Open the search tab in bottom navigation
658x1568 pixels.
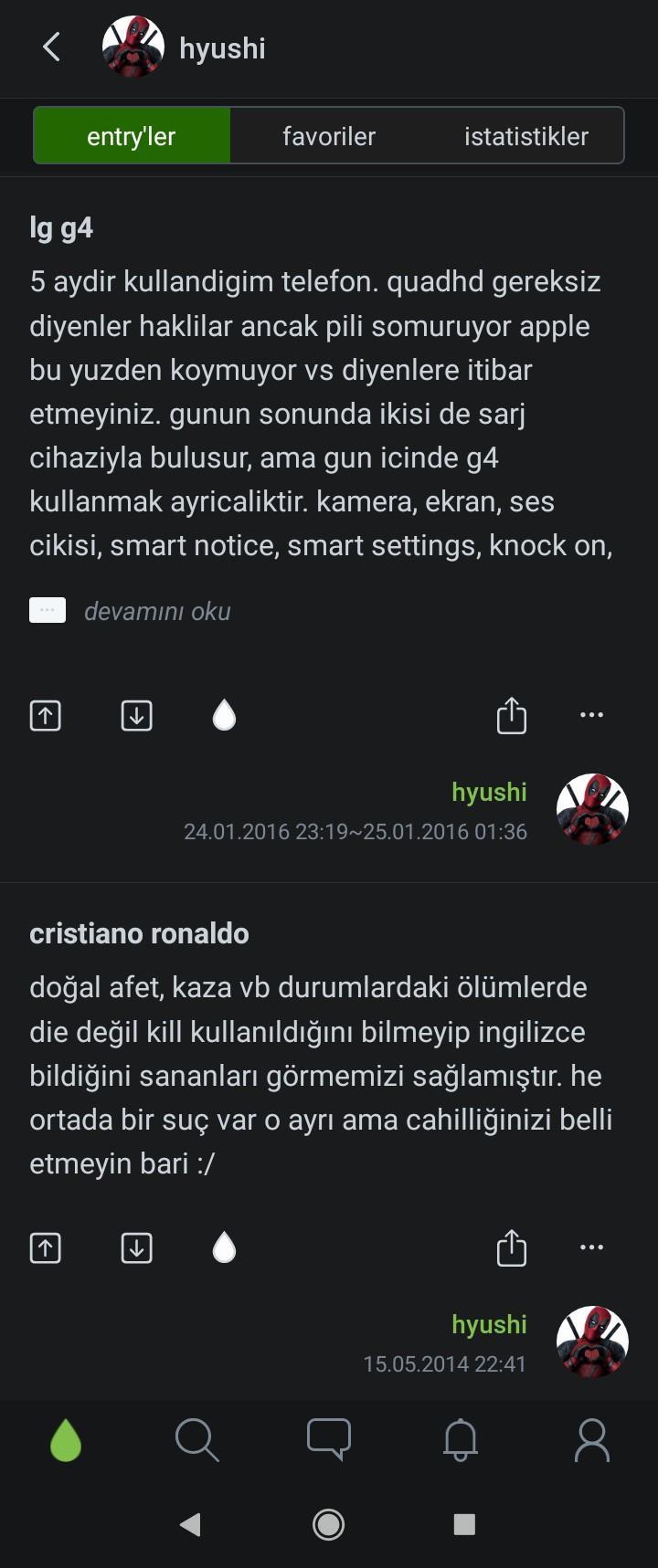pyautogui.click(x=196, y=1440)
